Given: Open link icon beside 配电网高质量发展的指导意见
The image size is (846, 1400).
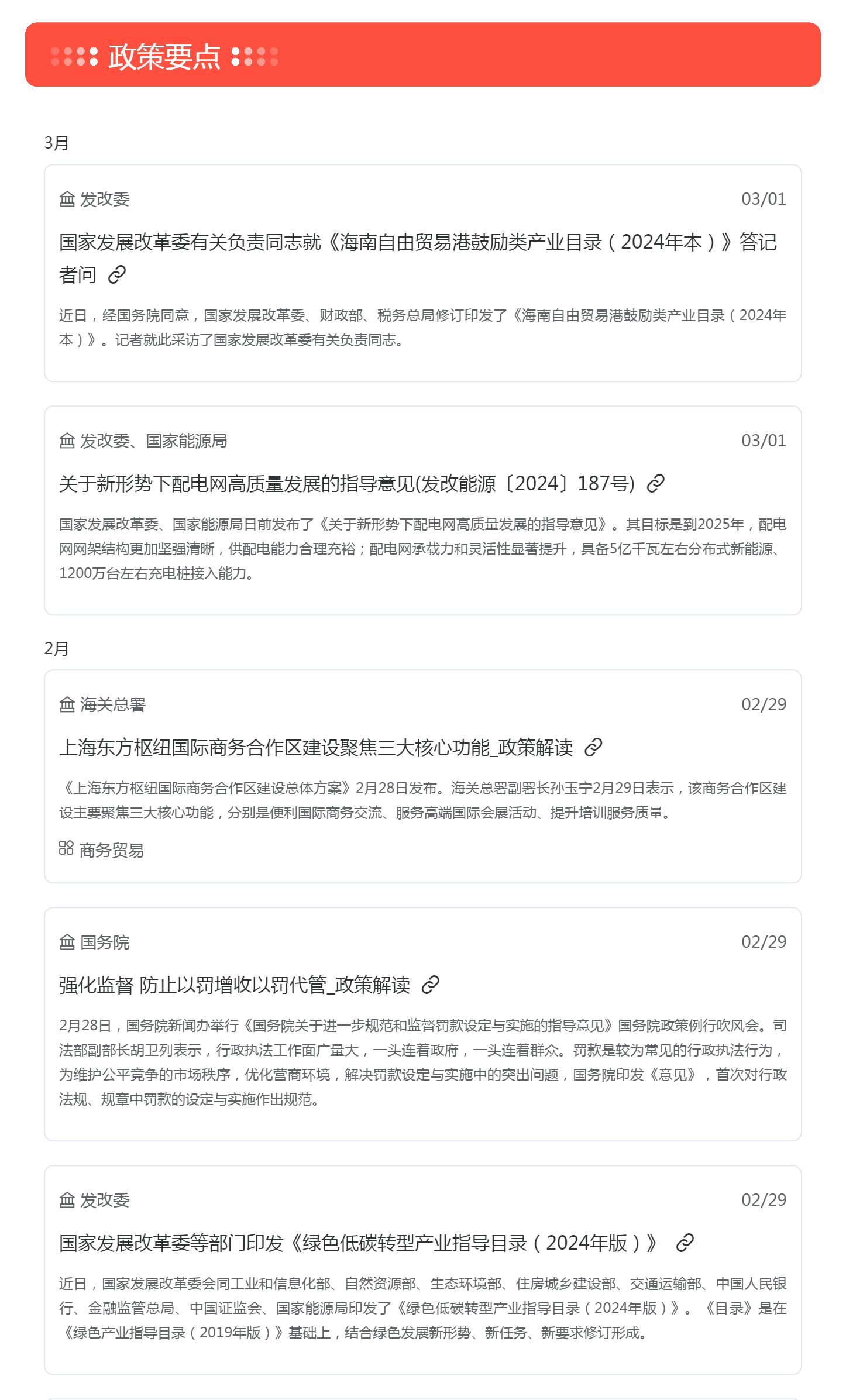Looking at the screenshot, I should (x=655, y=483).
